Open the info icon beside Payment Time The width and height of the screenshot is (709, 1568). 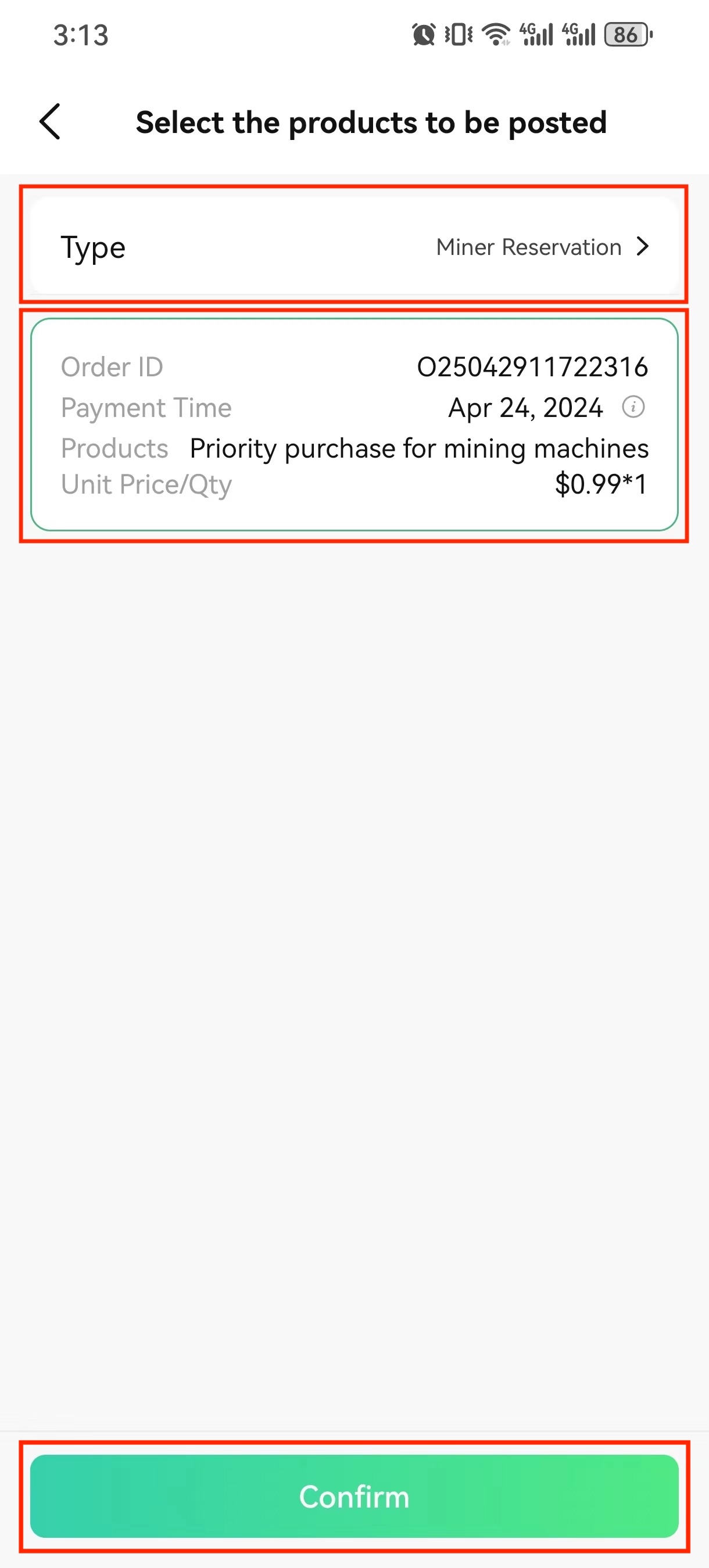point(633,407)
